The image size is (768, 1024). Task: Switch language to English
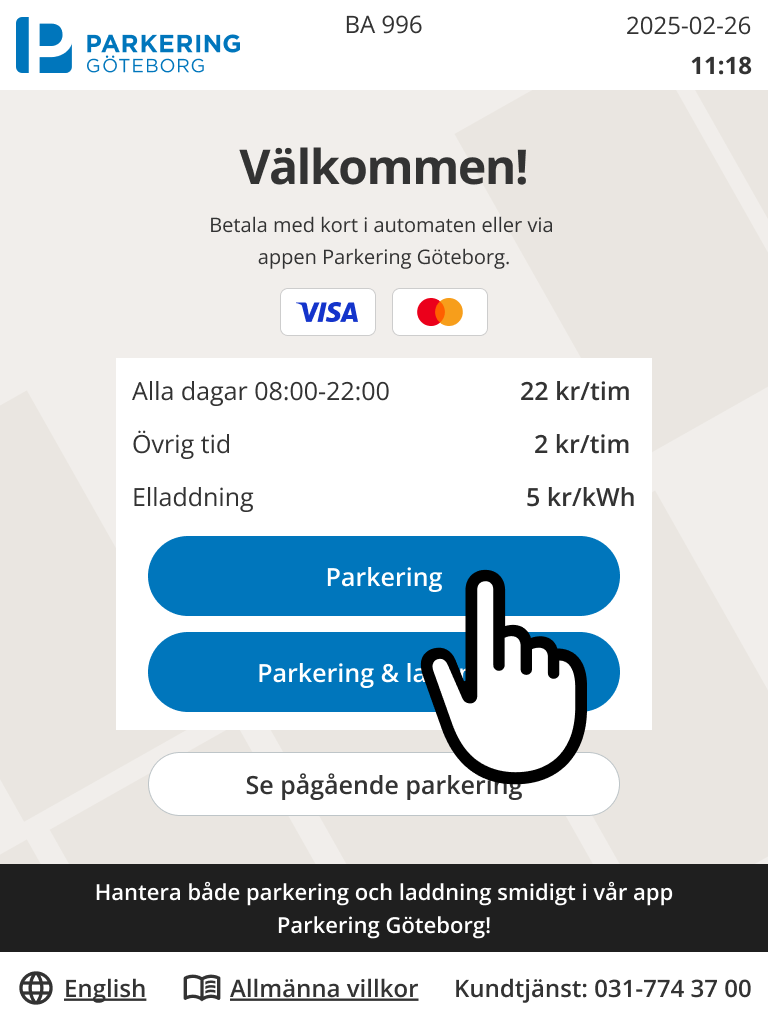click(104, 989)
